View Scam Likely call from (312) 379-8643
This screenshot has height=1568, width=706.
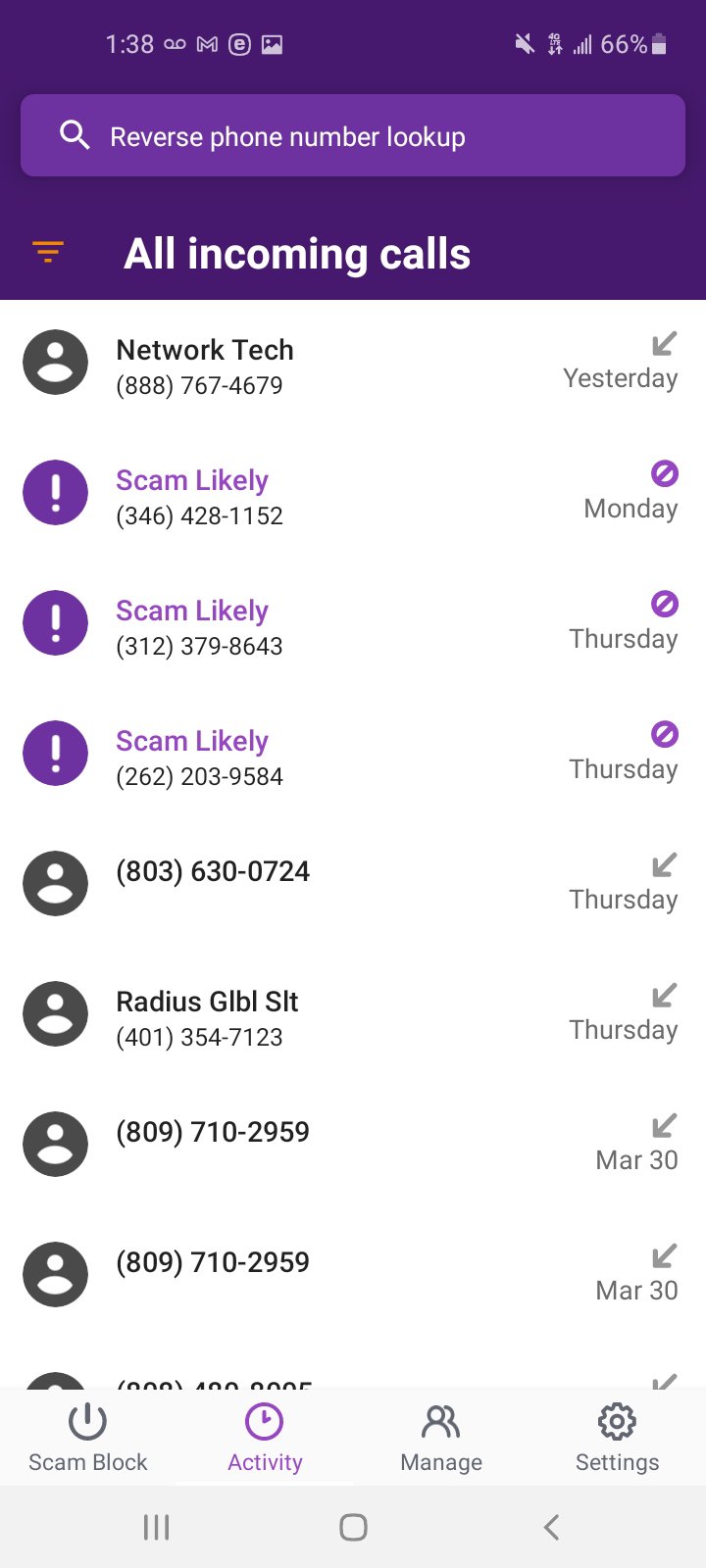[x=351, y=625]
